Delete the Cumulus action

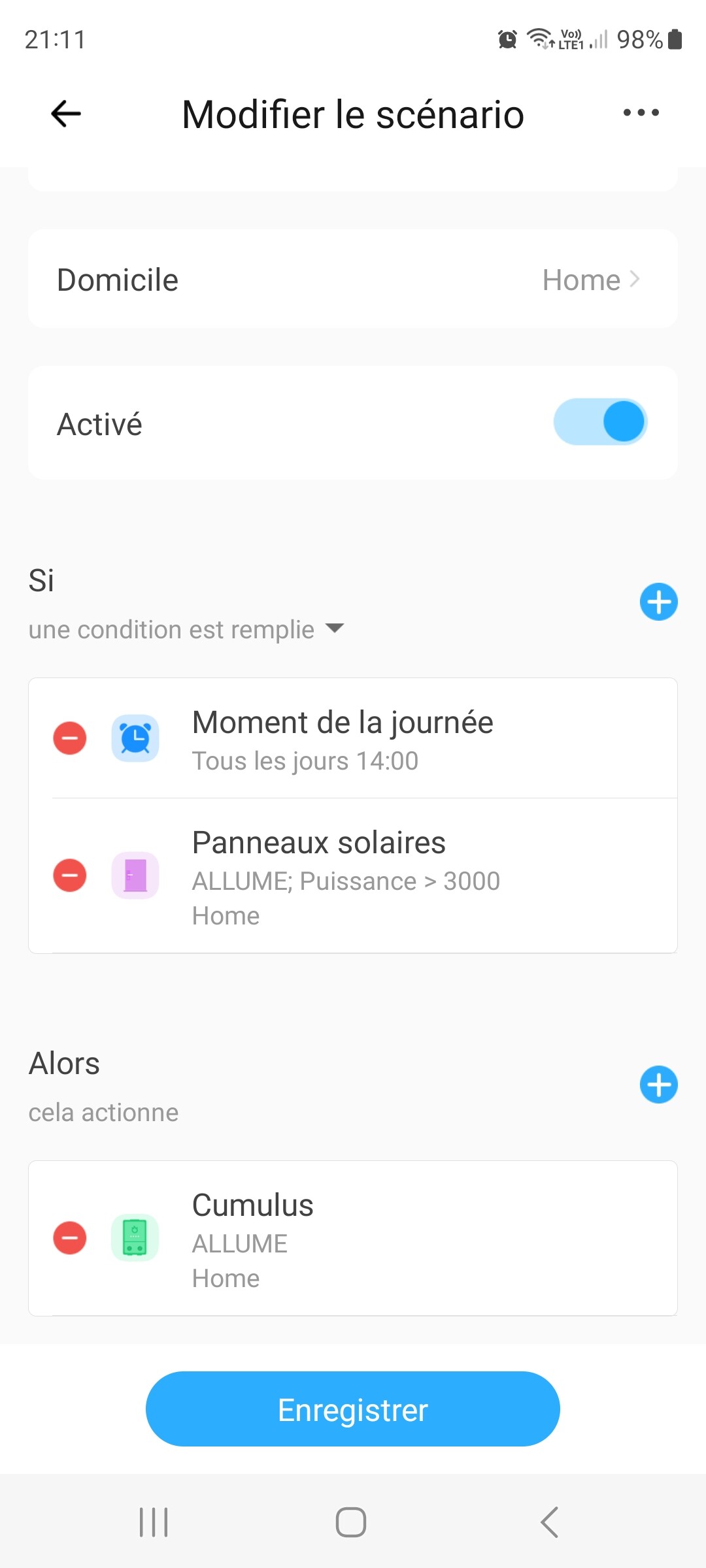pyautogui.click(x=70, y=1238)
